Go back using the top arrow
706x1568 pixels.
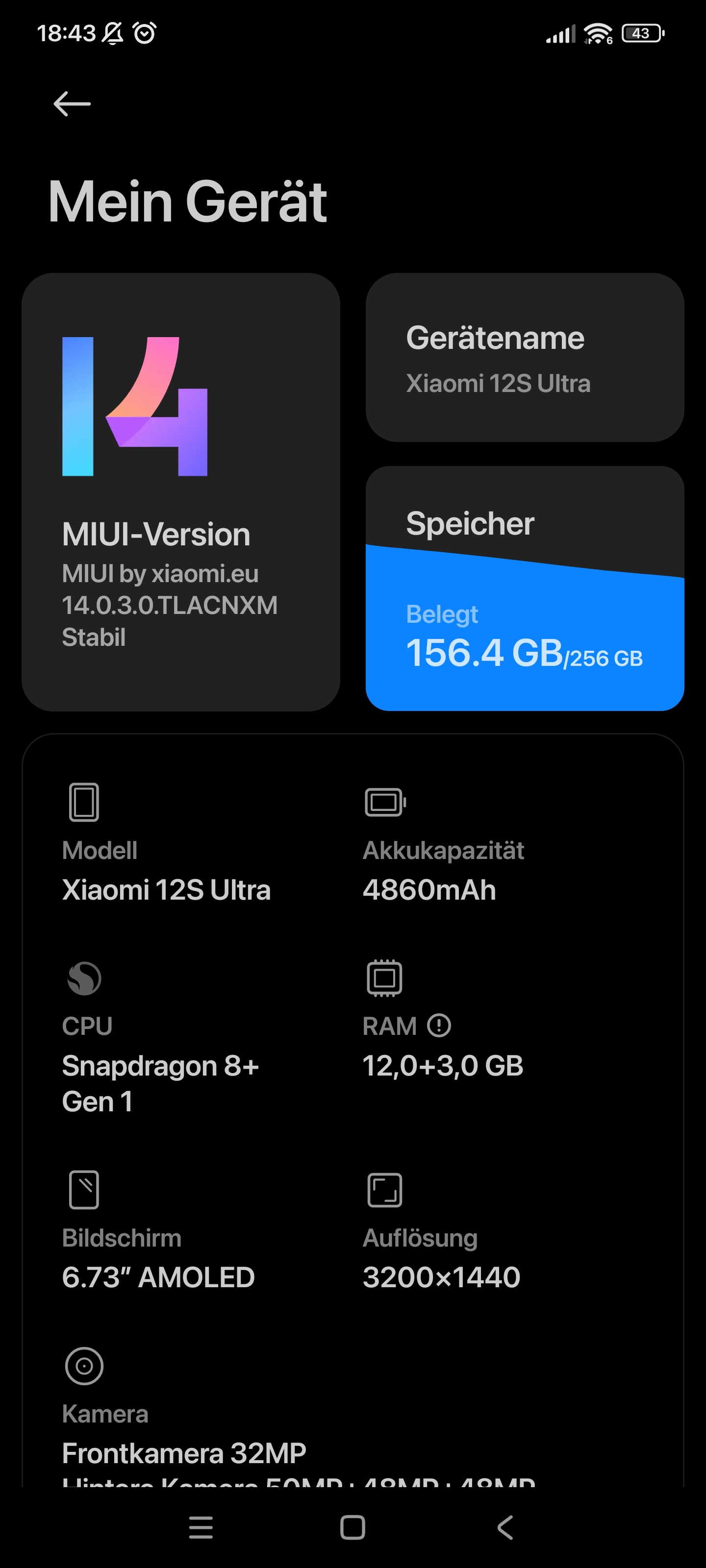(x=72, y=104)
